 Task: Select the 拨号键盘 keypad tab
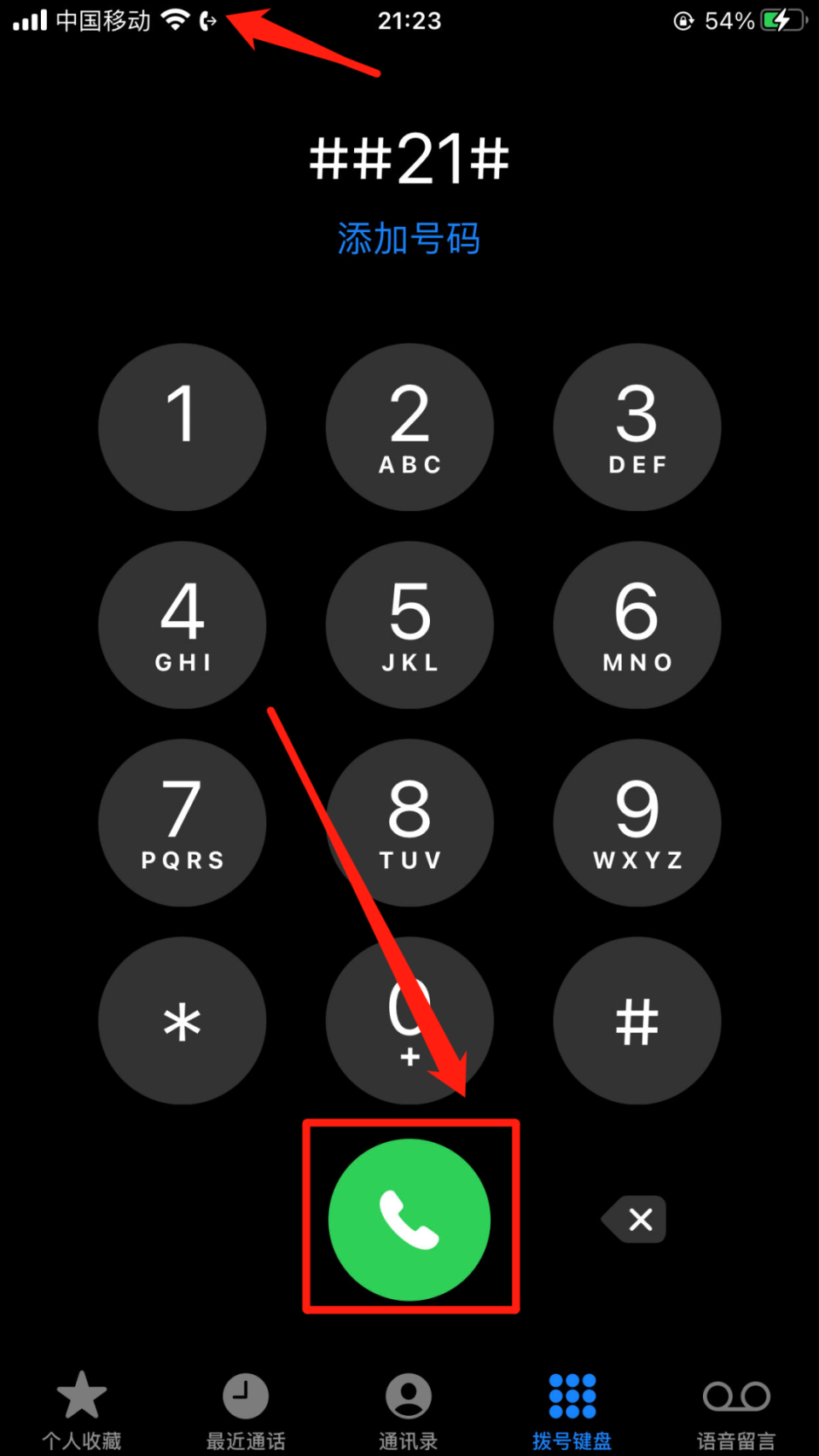(572, 1411)
